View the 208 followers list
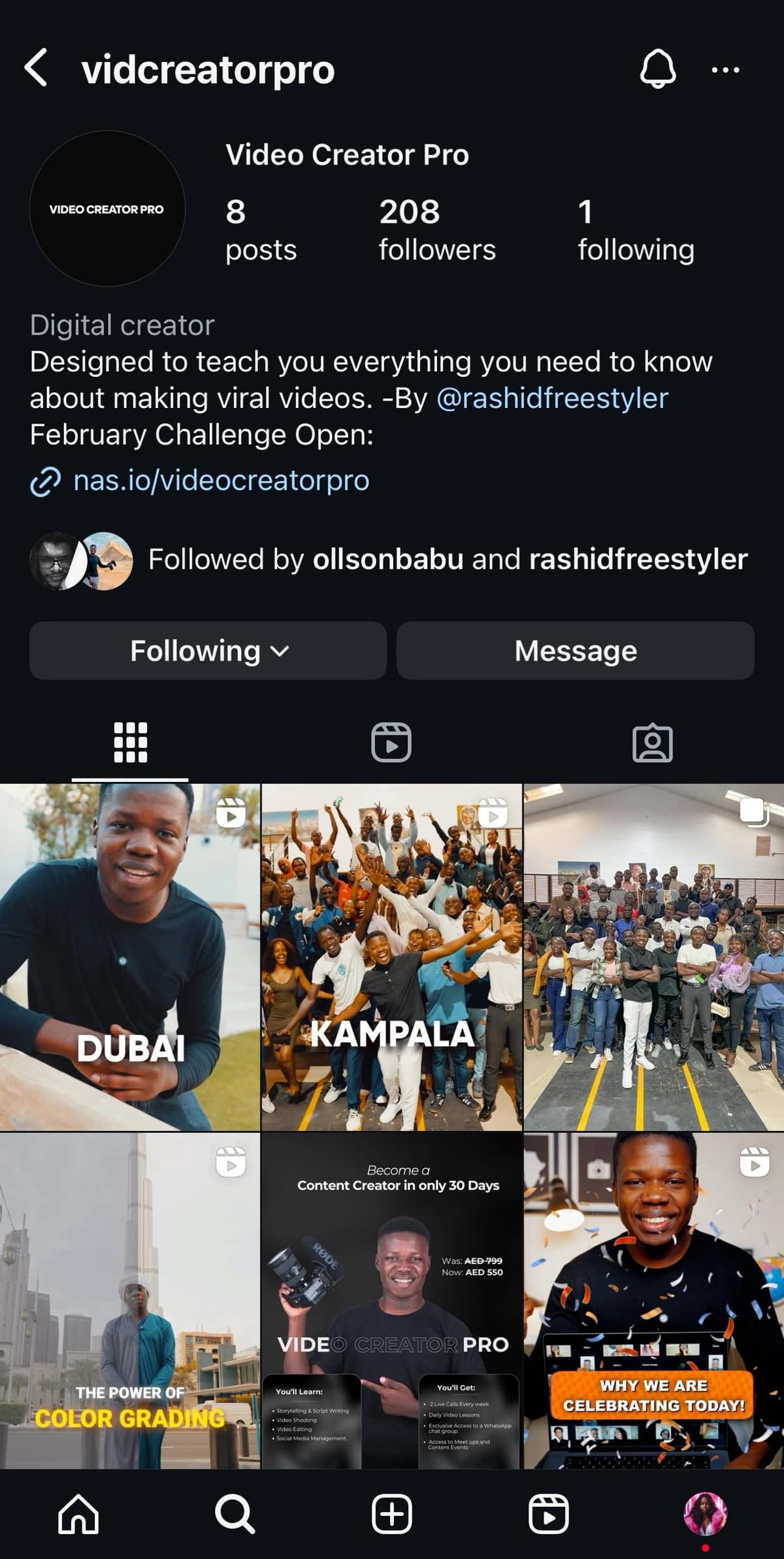Image resolution: width=784 pixels, height=1559 pixels. click(x=436, y=230)
